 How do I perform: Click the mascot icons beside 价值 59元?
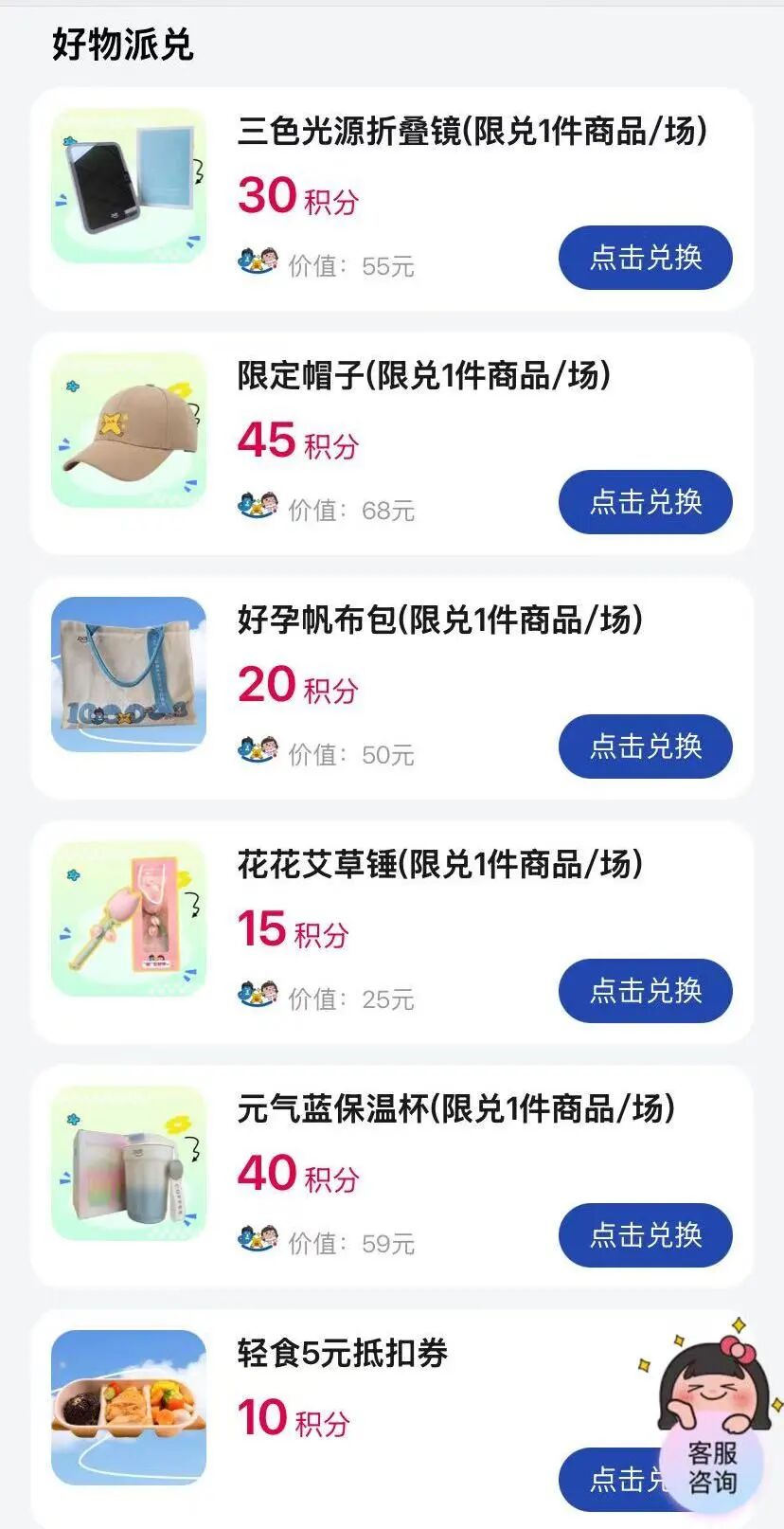tap(258, 1235)
